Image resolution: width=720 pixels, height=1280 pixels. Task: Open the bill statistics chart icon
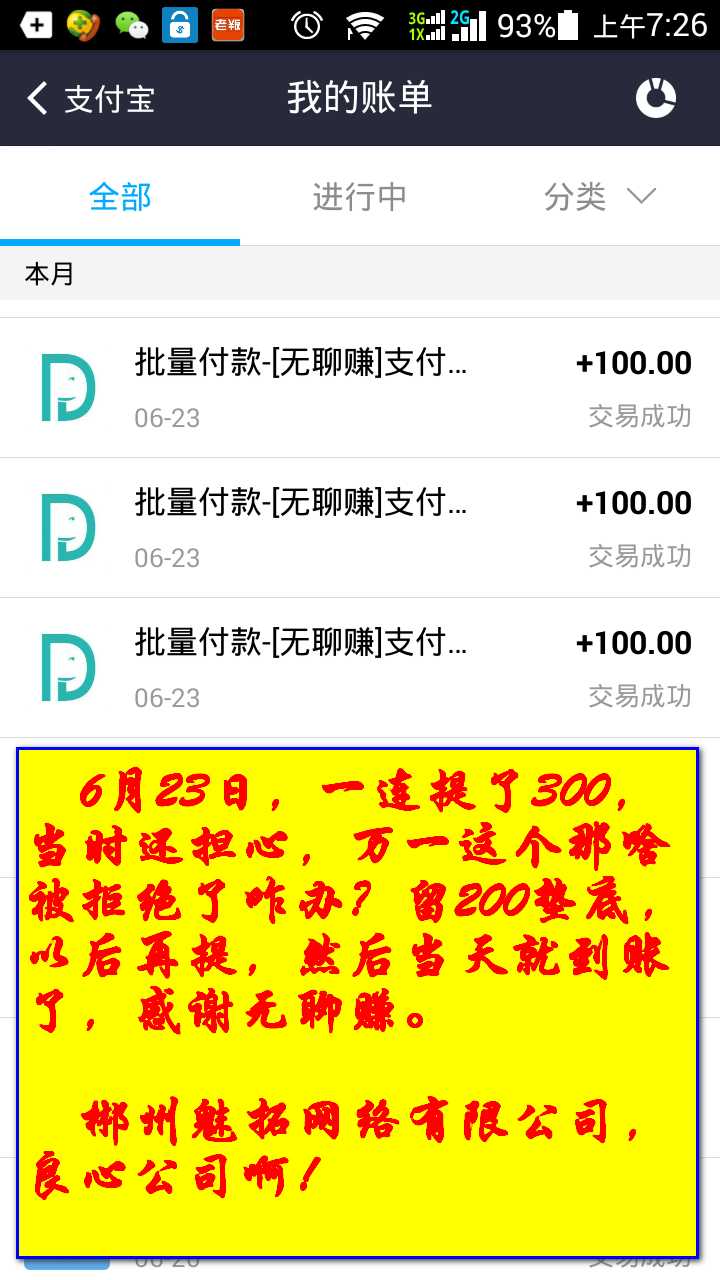[x=656, y=98]
